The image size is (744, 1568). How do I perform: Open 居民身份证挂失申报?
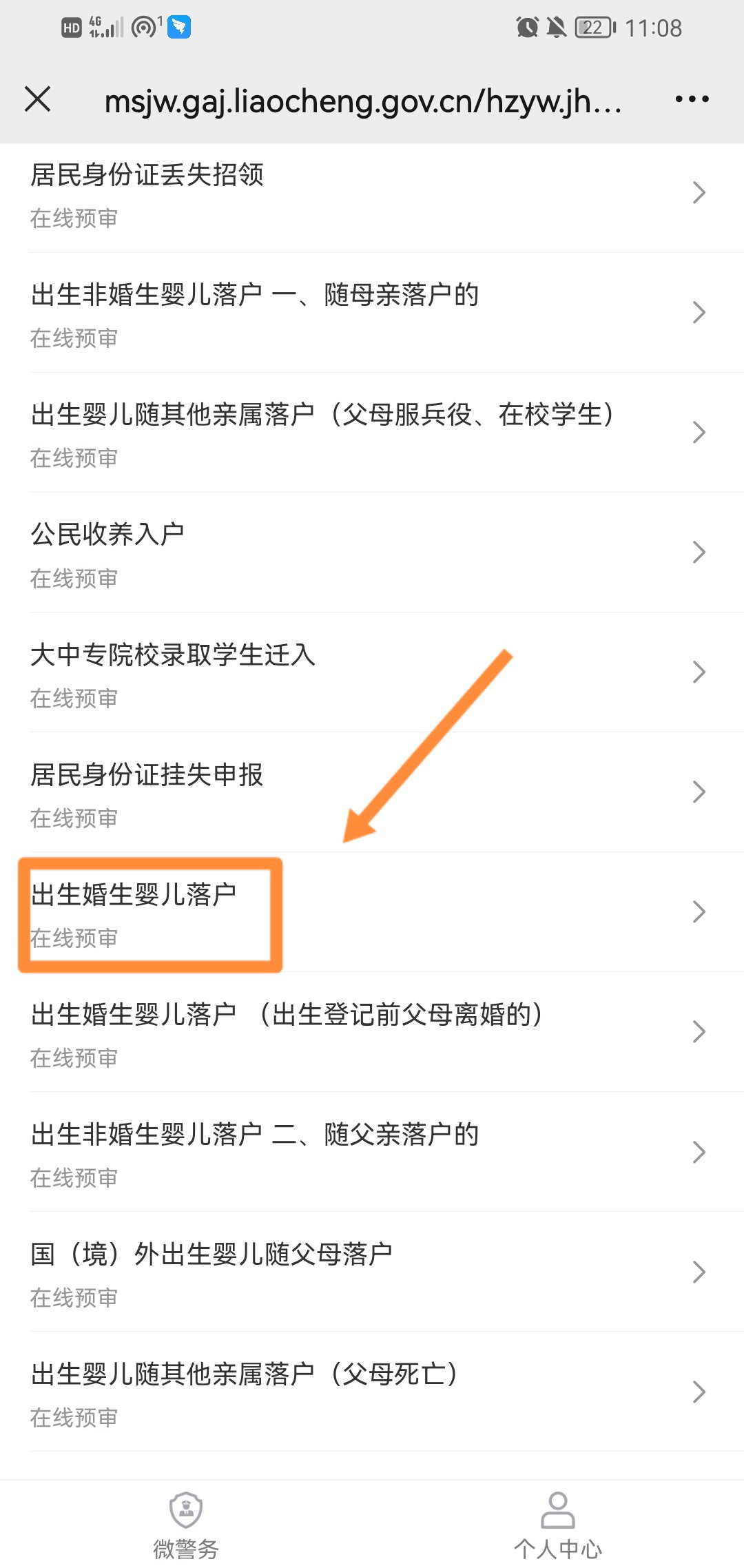372,793
